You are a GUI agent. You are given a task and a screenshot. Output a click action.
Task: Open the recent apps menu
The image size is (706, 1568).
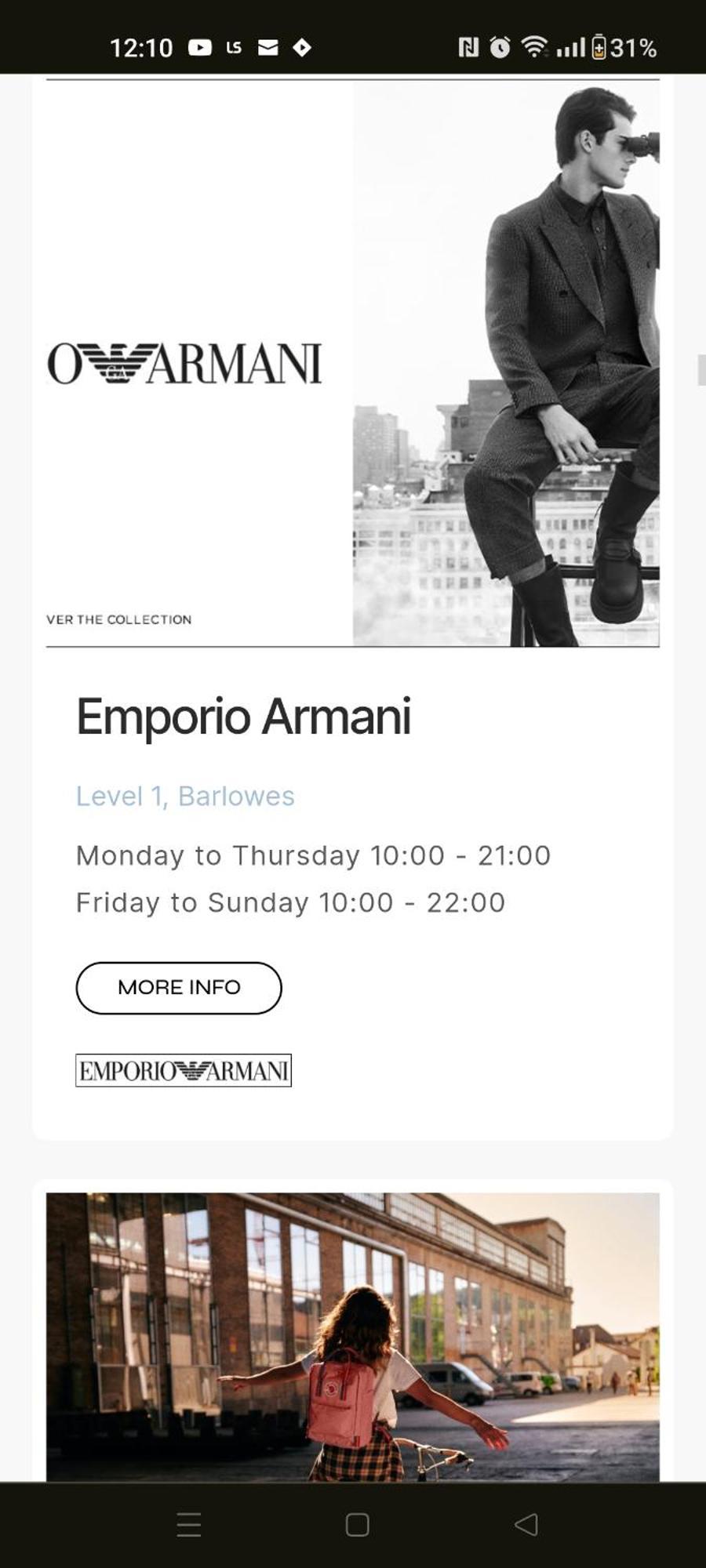point(189,1525)
